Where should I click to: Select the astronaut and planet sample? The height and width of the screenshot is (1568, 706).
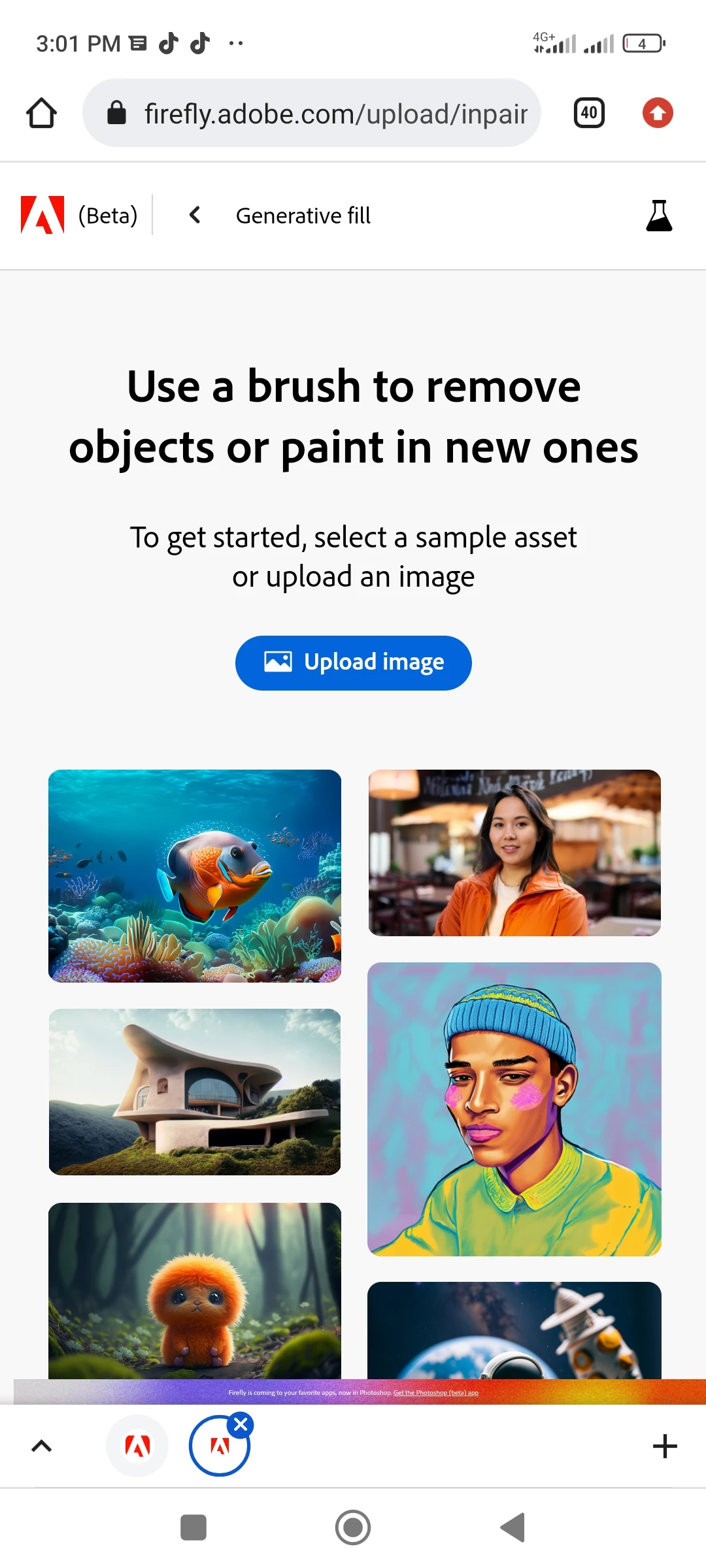point(514,1330)
